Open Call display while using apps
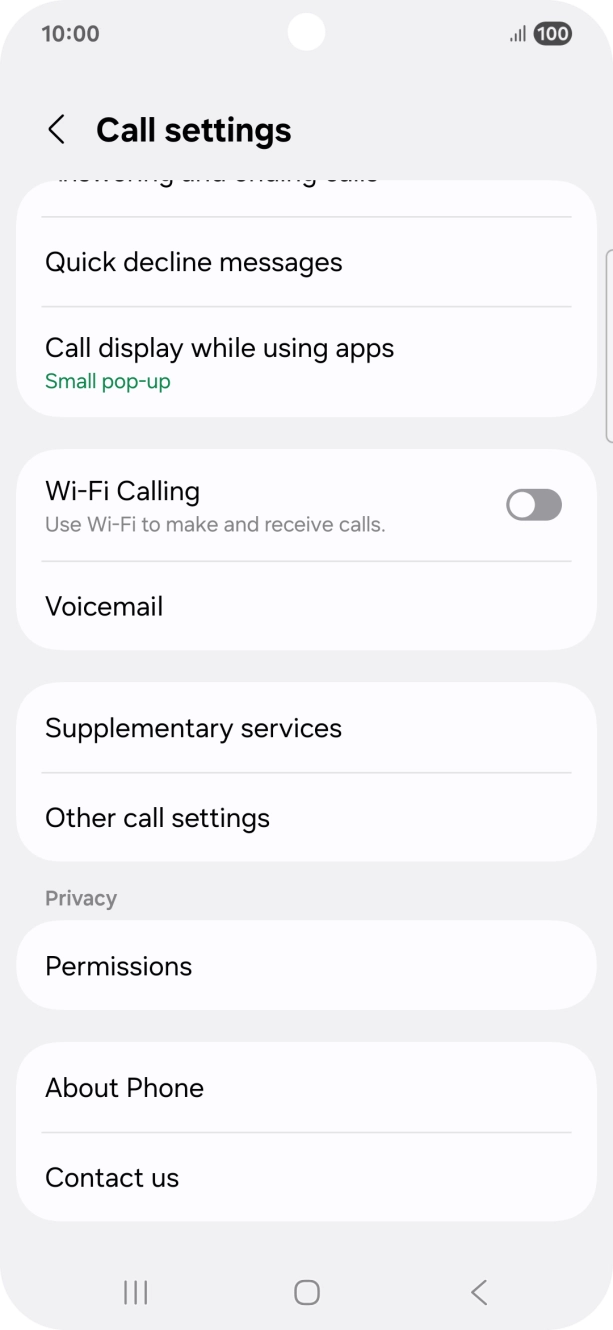 (306, 362)
